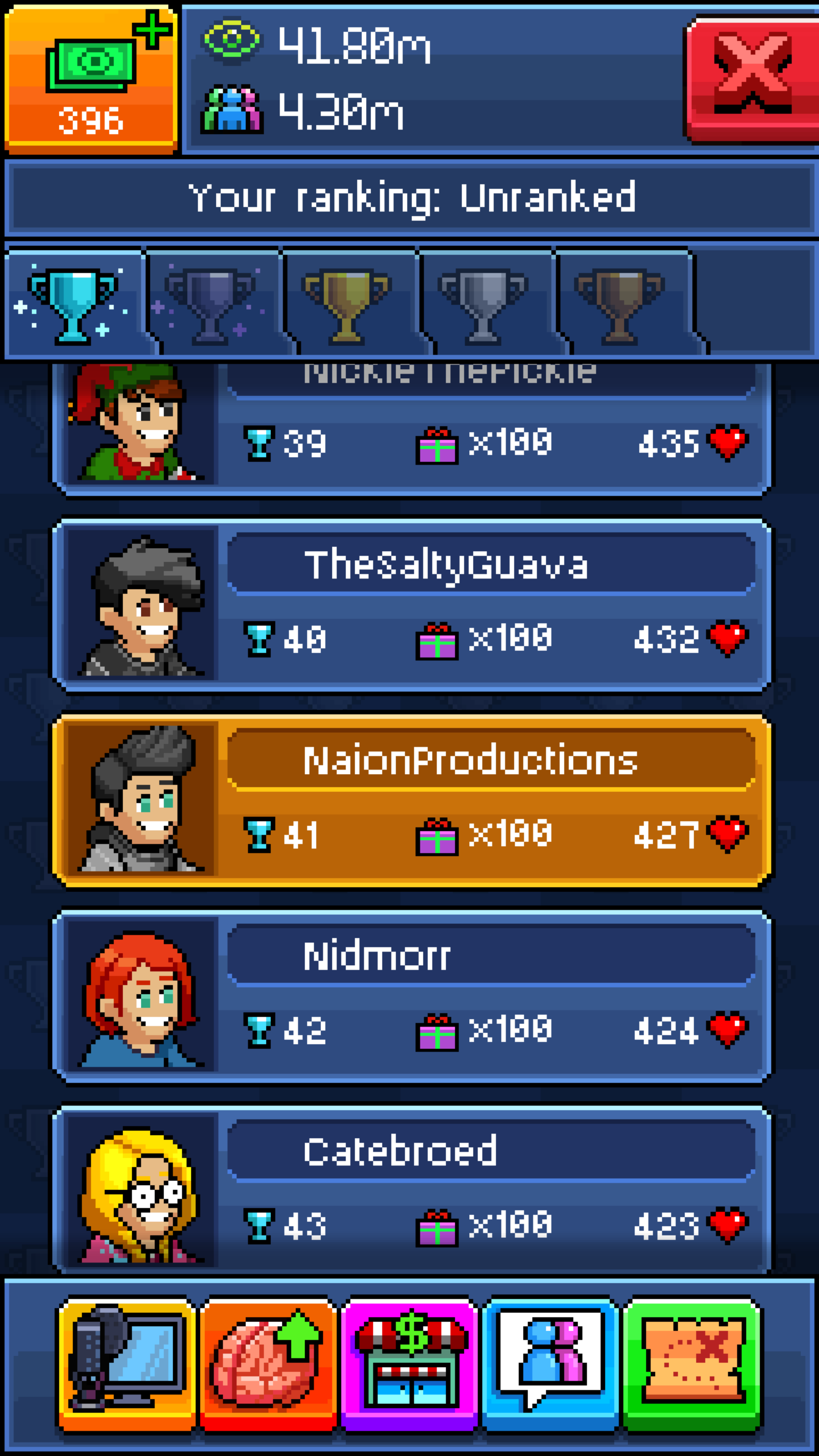Screen dimensions: 819x1456
Task: Switch to the purple sparkling trophy tab
Action: point(212,304)
